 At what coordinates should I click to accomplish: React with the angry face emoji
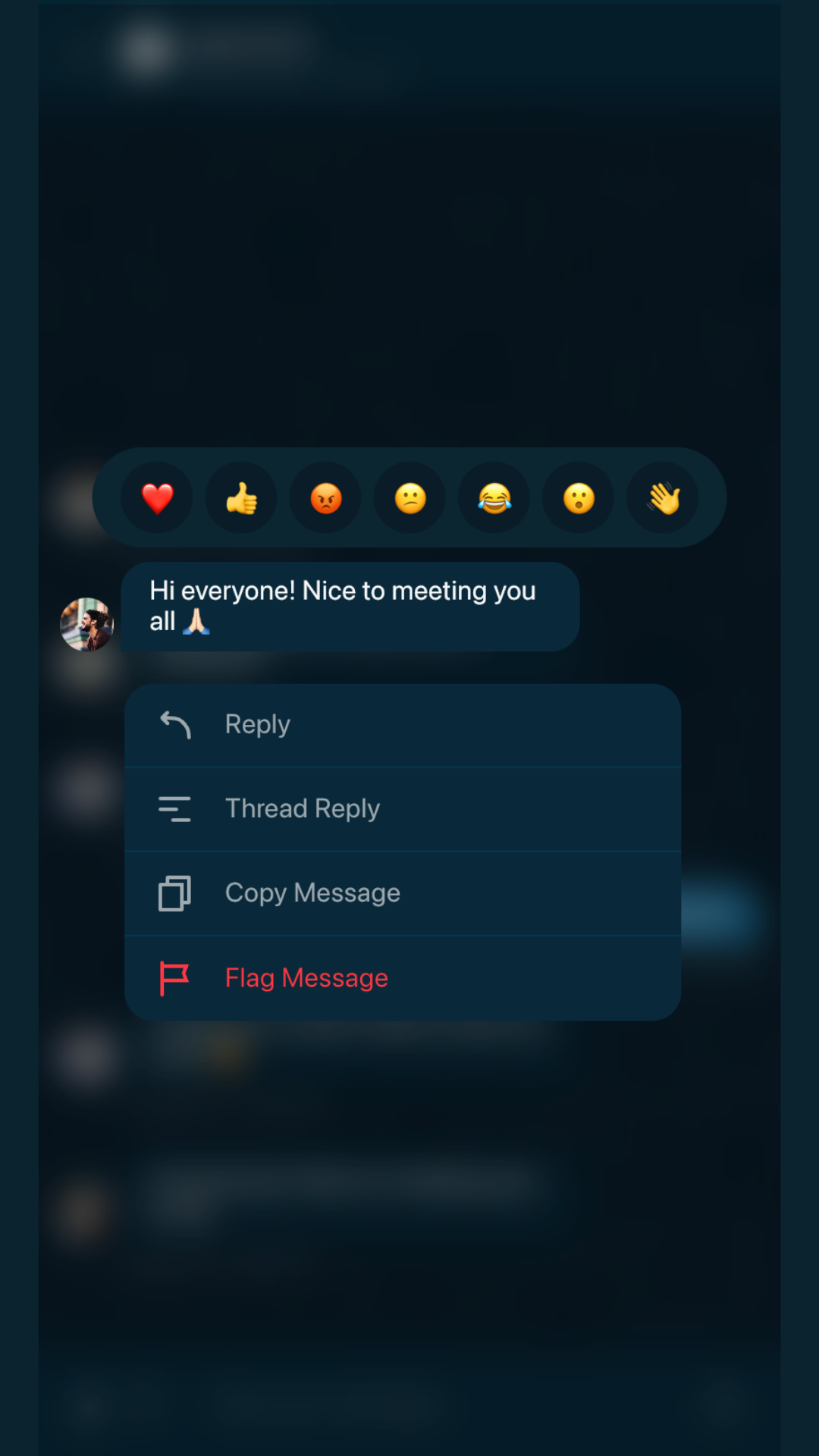[x=326, y=498]
